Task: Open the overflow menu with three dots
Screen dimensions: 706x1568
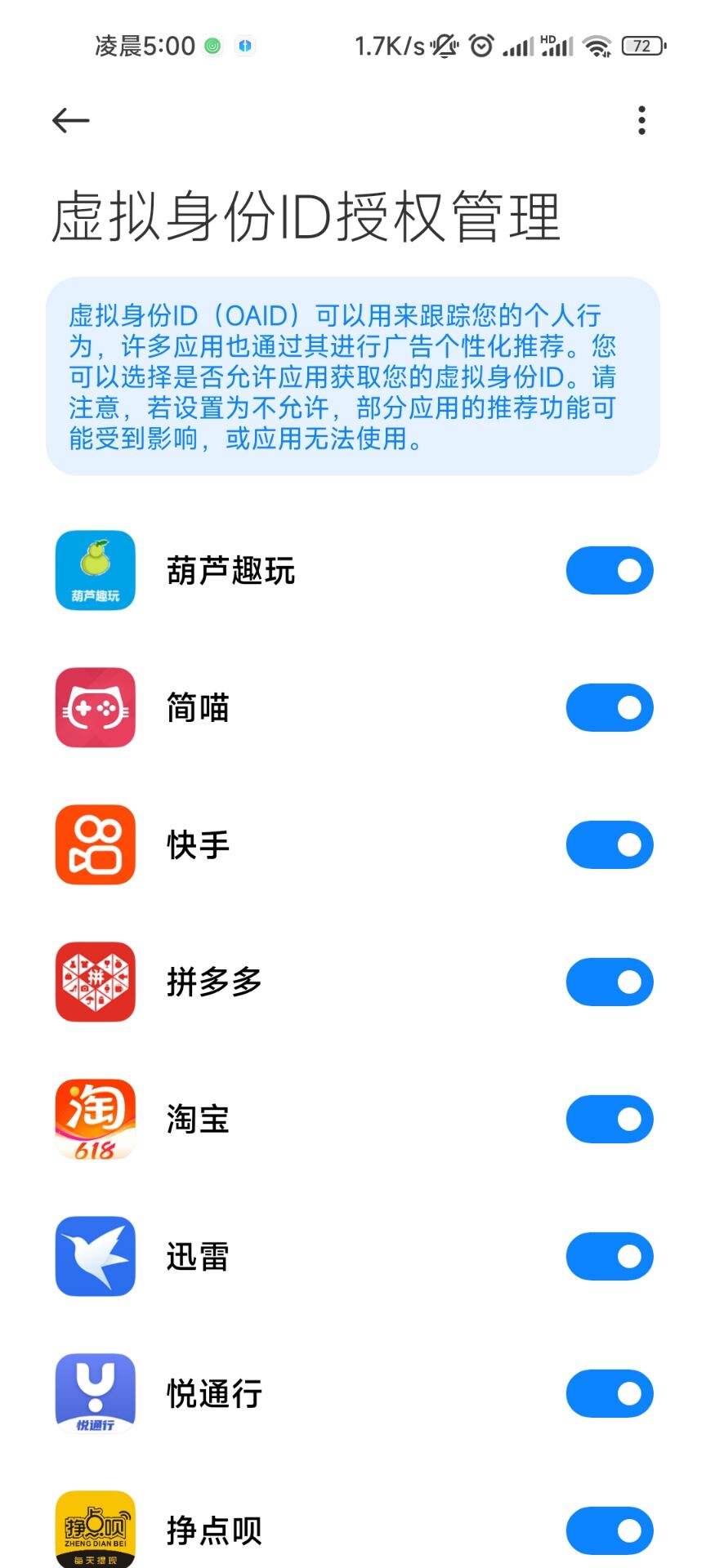Action: coord(641,119)
